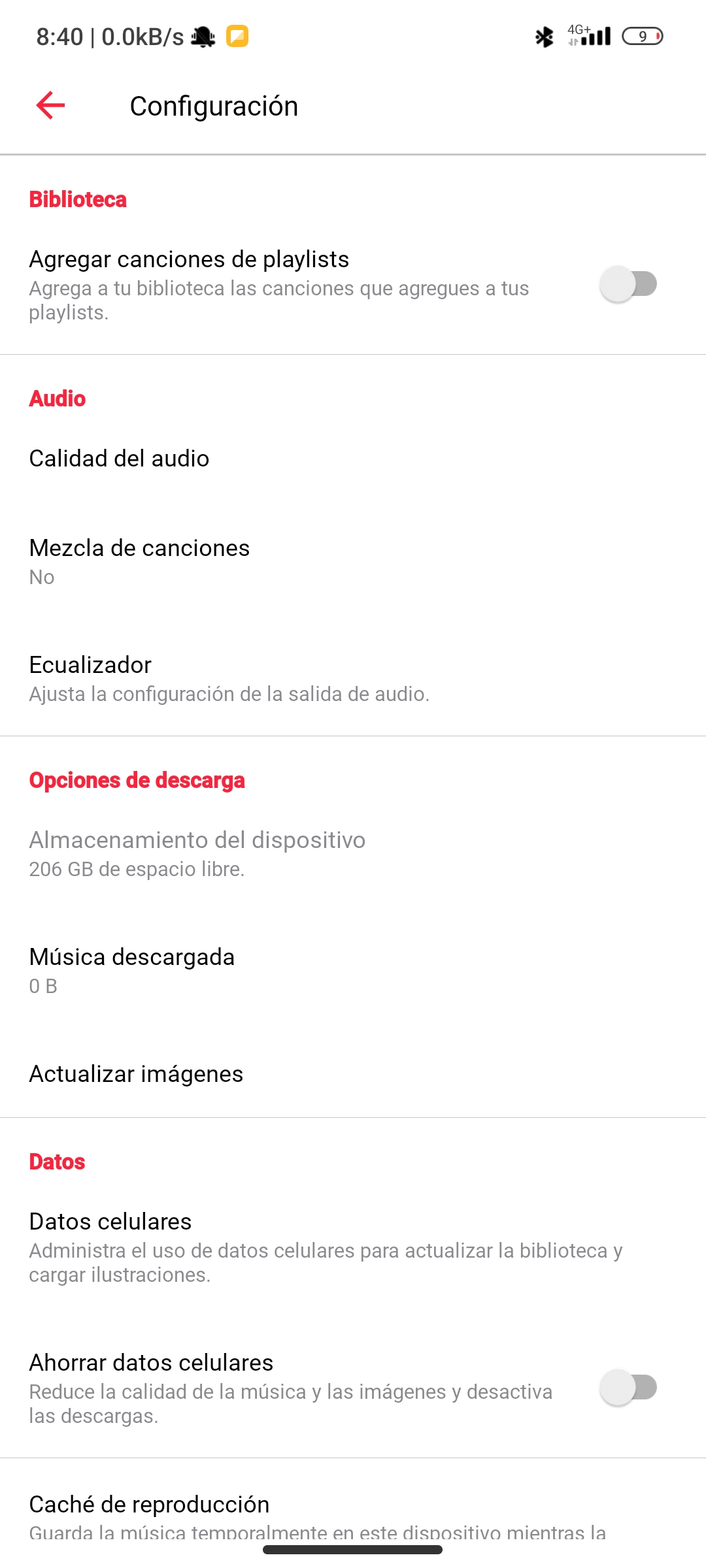Open Calidad del audio settings
The image size is (706, 1568).
point(119,459)
